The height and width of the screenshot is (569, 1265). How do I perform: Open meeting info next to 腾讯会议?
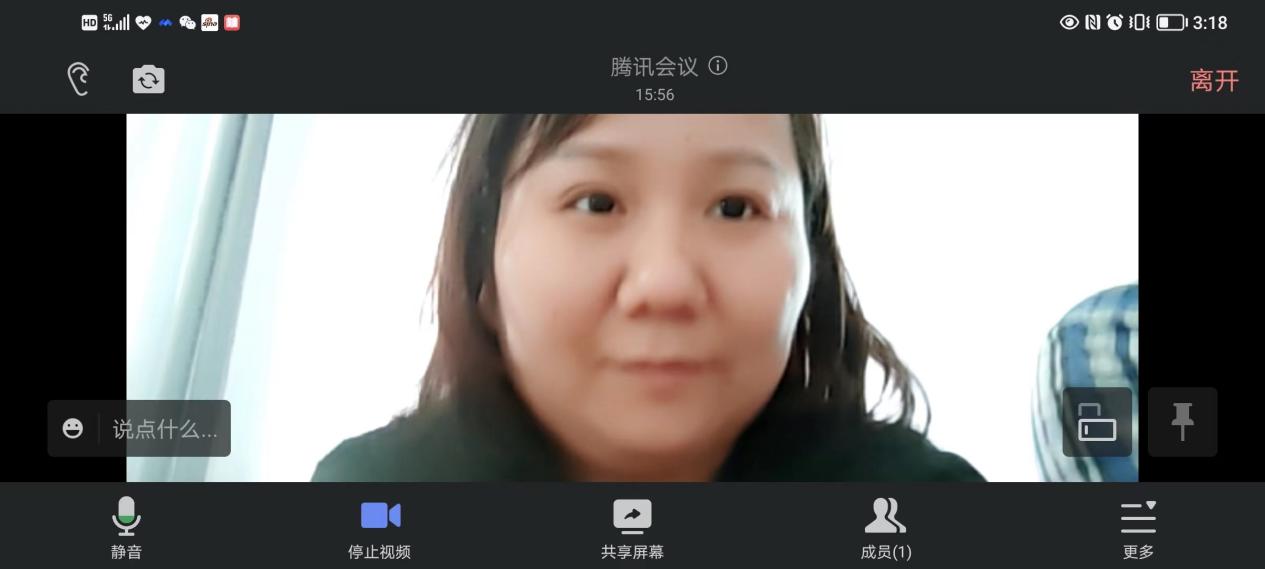(718, 66)
